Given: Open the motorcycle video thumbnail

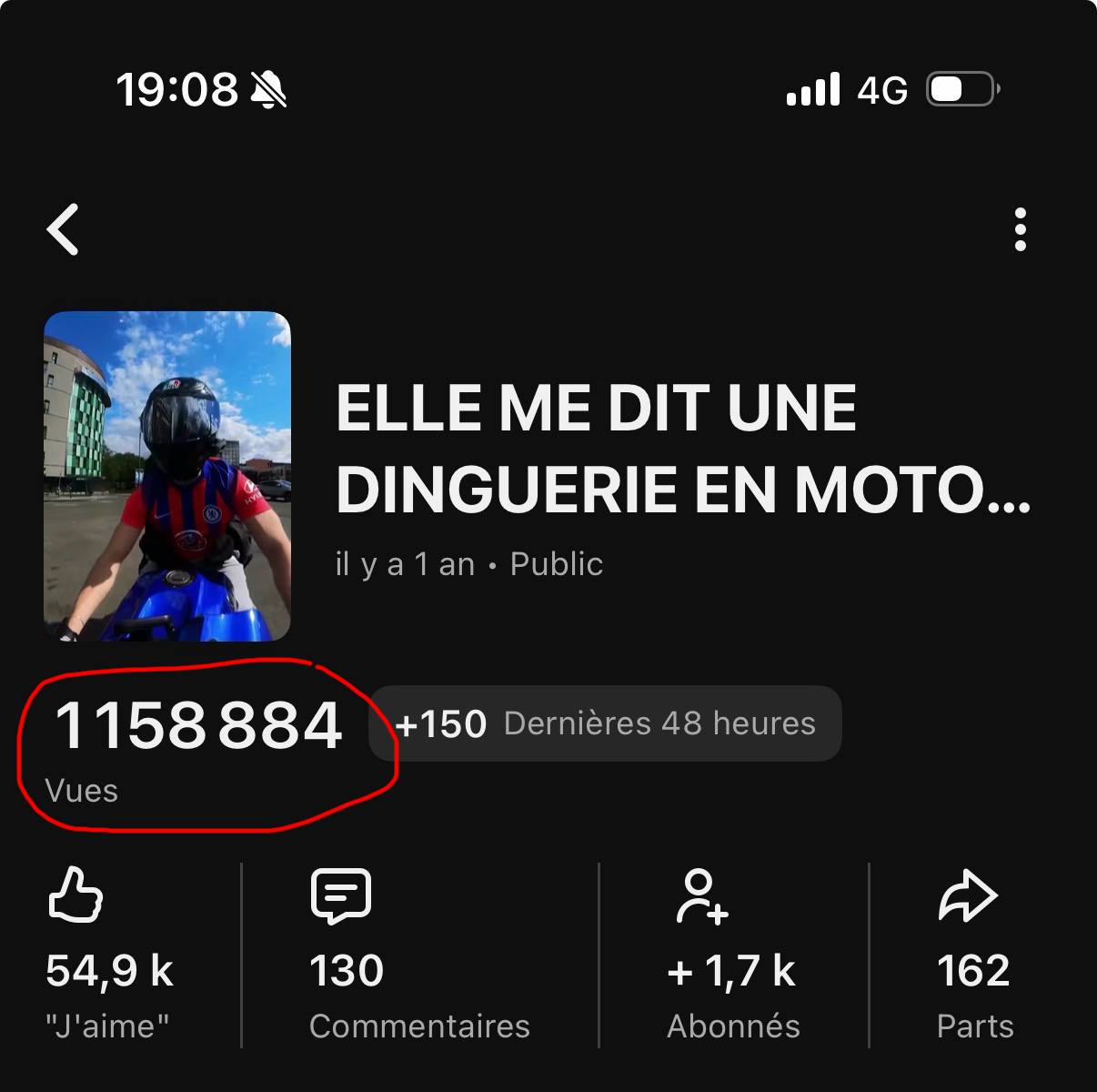Looking at the screenshot, I should tap(167, 476).
